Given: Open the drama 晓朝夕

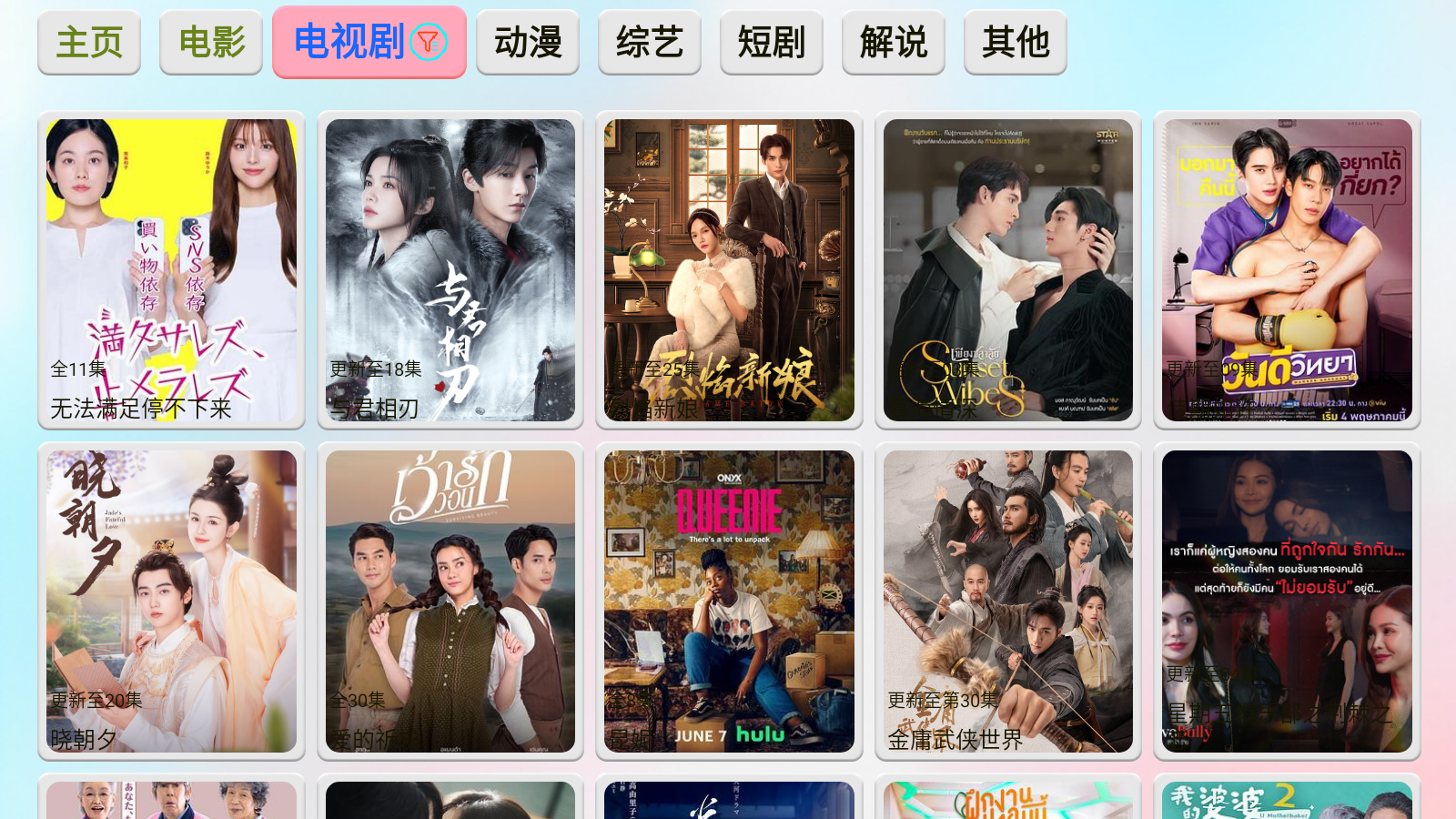Looking at the screenshot, I should [171, 602].
